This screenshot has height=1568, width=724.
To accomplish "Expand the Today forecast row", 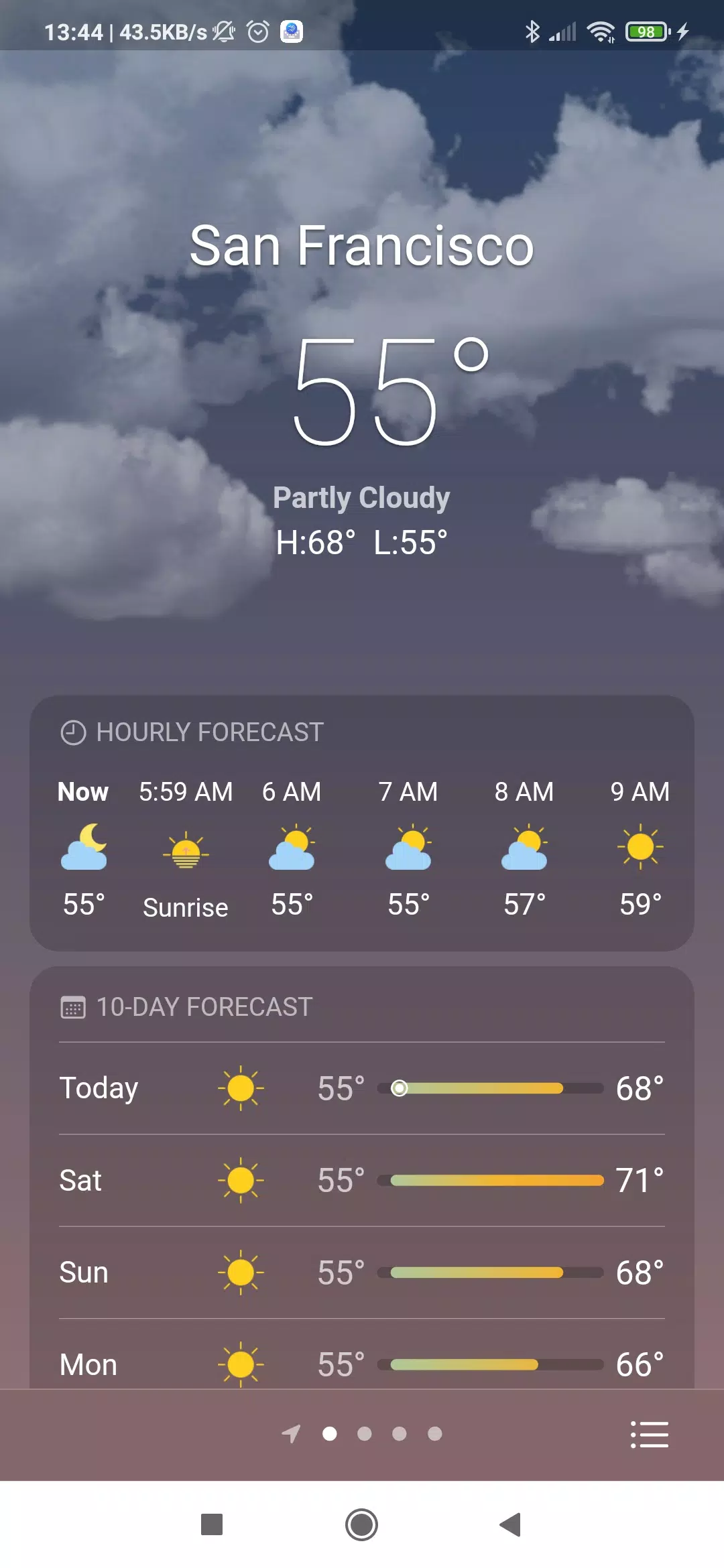I will point(362,1088).
